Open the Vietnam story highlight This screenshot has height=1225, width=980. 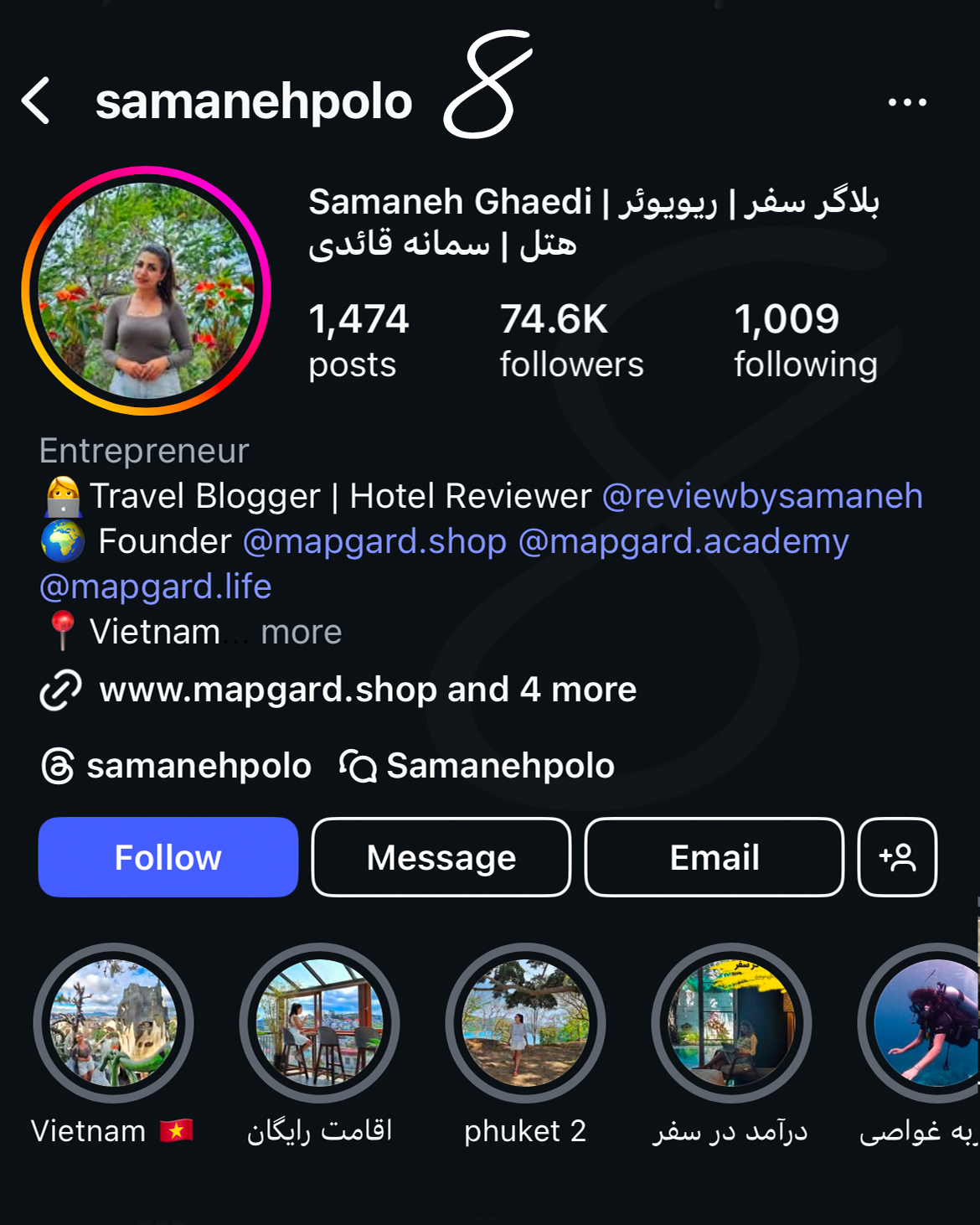pos(114,1023)
